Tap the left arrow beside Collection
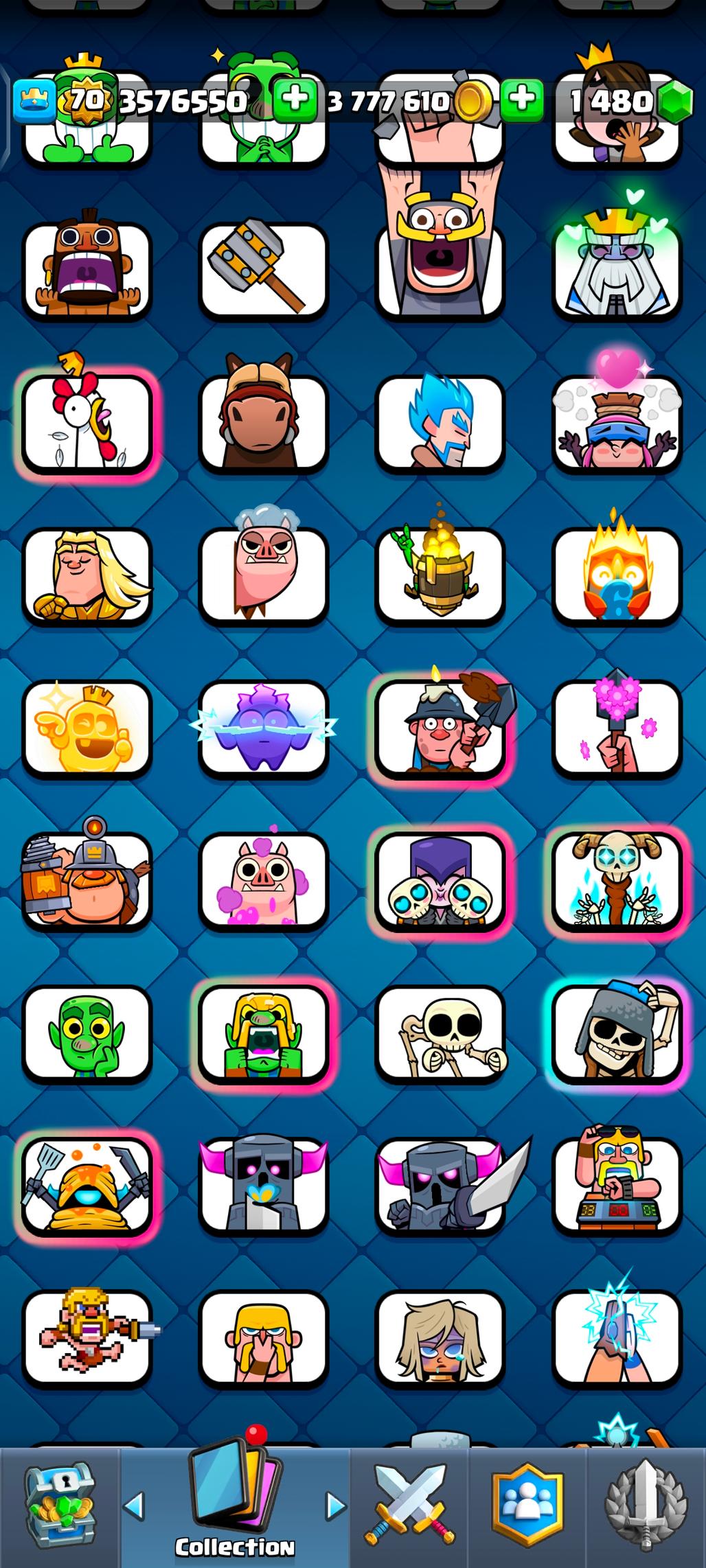The image size is (706, 1568). [134, 1506]
